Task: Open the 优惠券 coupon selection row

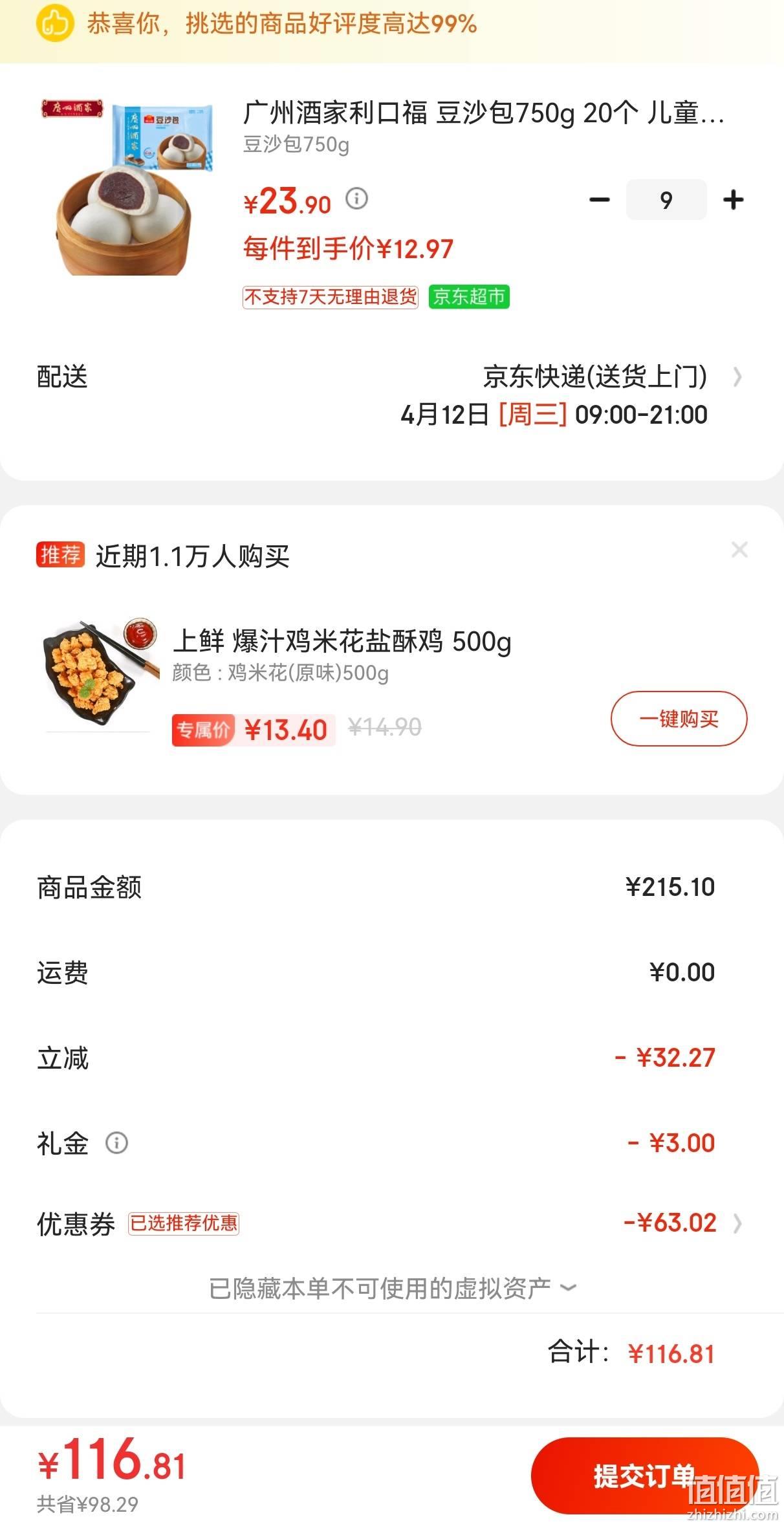Action: [392, 1223]
